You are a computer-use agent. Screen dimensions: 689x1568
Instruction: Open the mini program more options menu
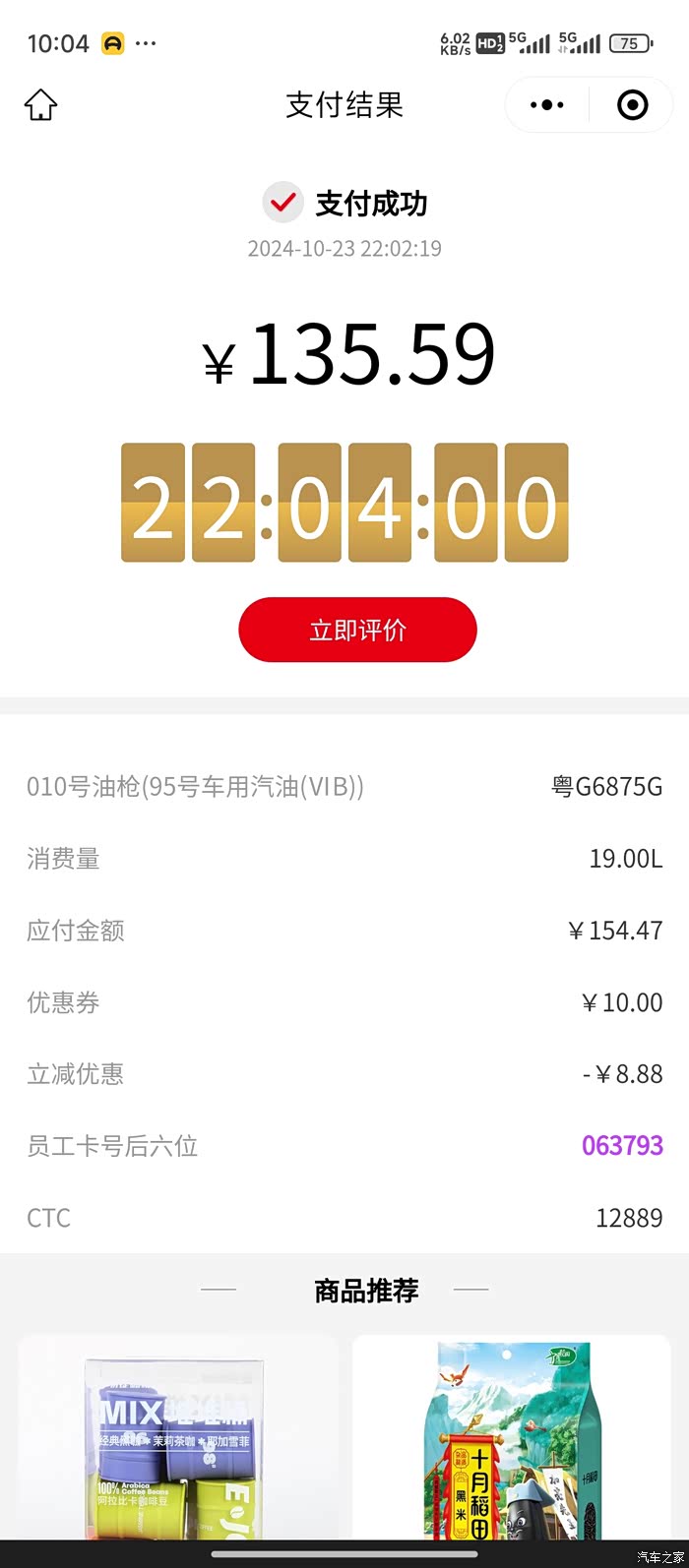tap(547, 104)
